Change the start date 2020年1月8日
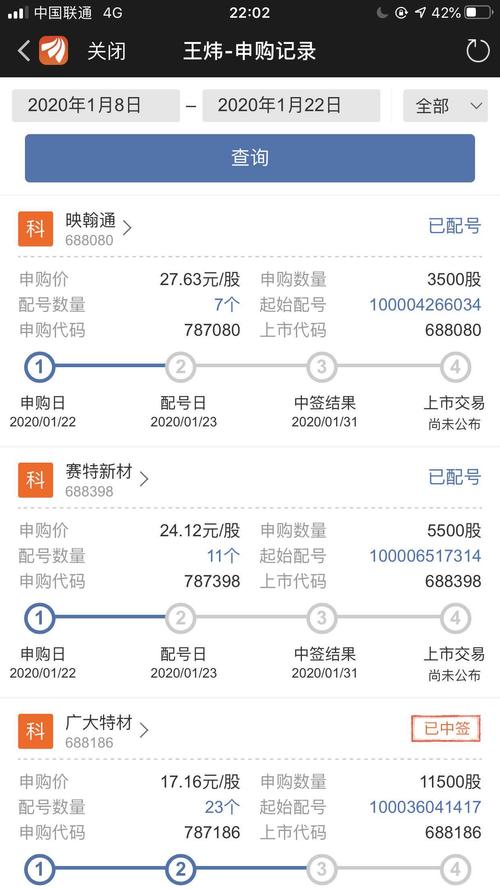This screenshot has width=500, height=889. pyautogui.click(x=96, y=105)
